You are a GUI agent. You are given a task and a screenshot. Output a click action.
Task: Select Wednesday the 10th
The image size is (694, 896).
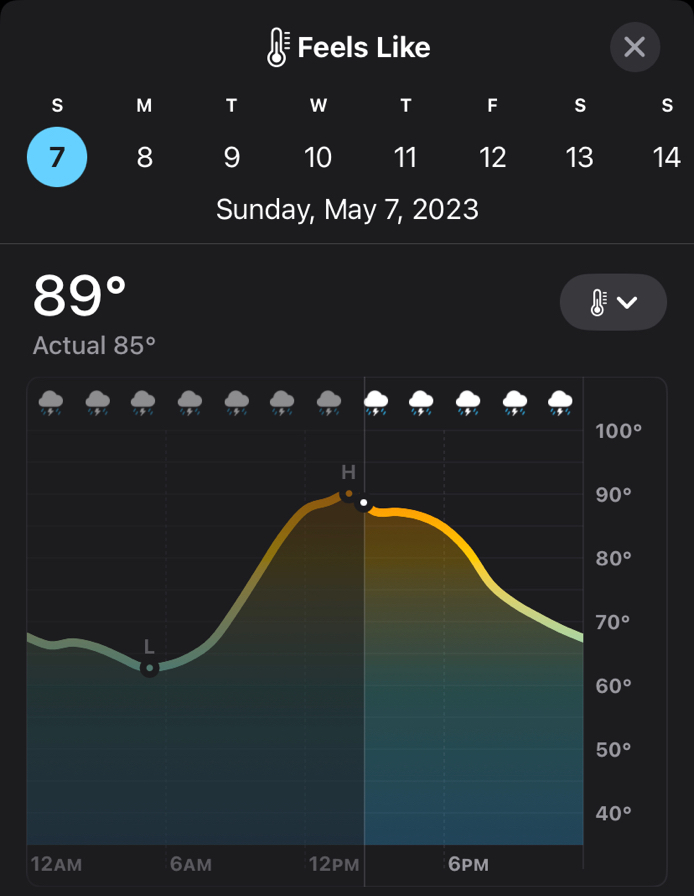[318, 157]
